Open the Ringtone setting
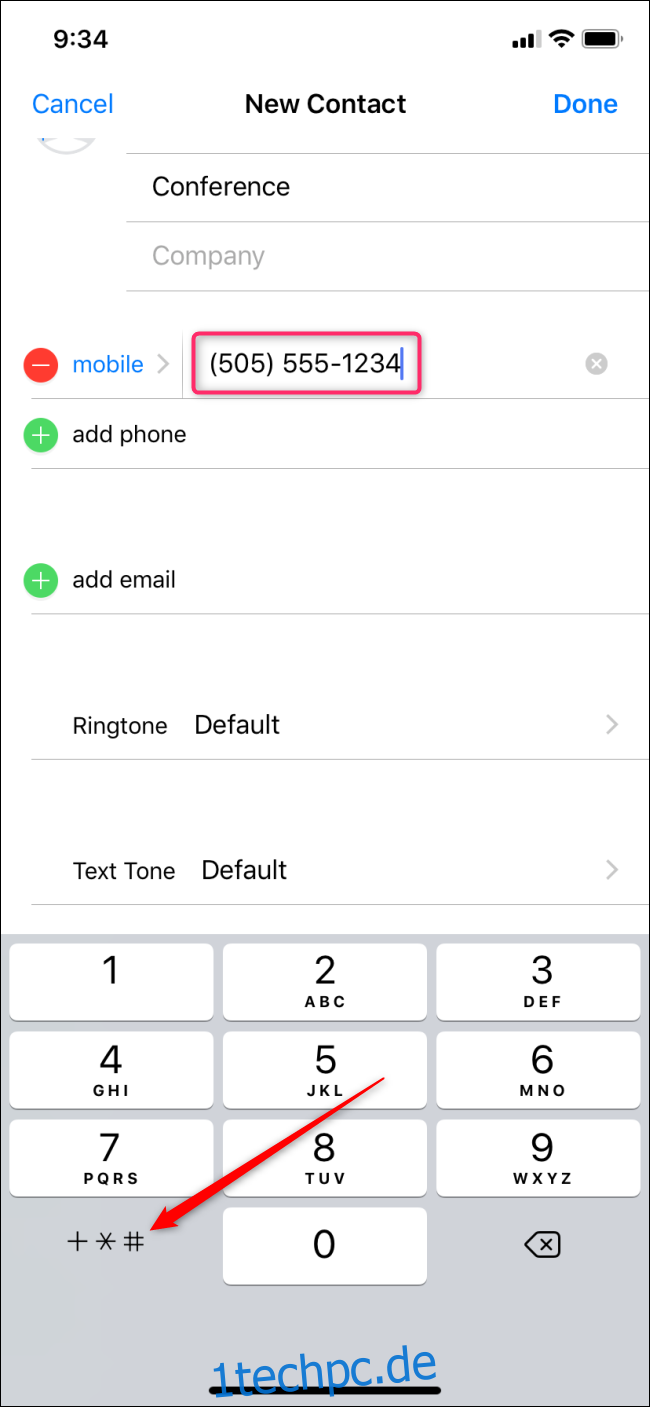 tap(340, 725)
